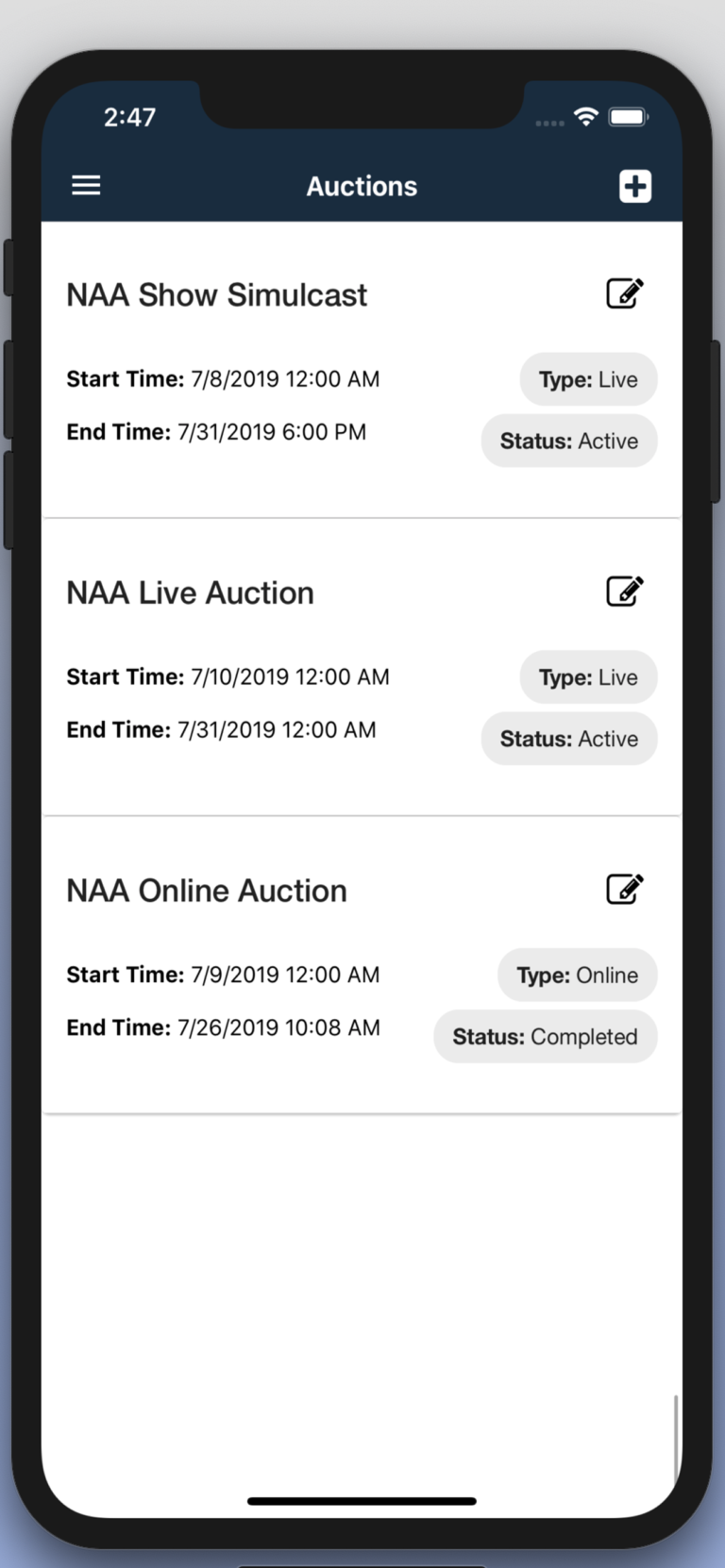Tap Status: Active on NAA Show Simulcast
The width and height of the screenshot is (725, 1568).
tap(569, 441)
